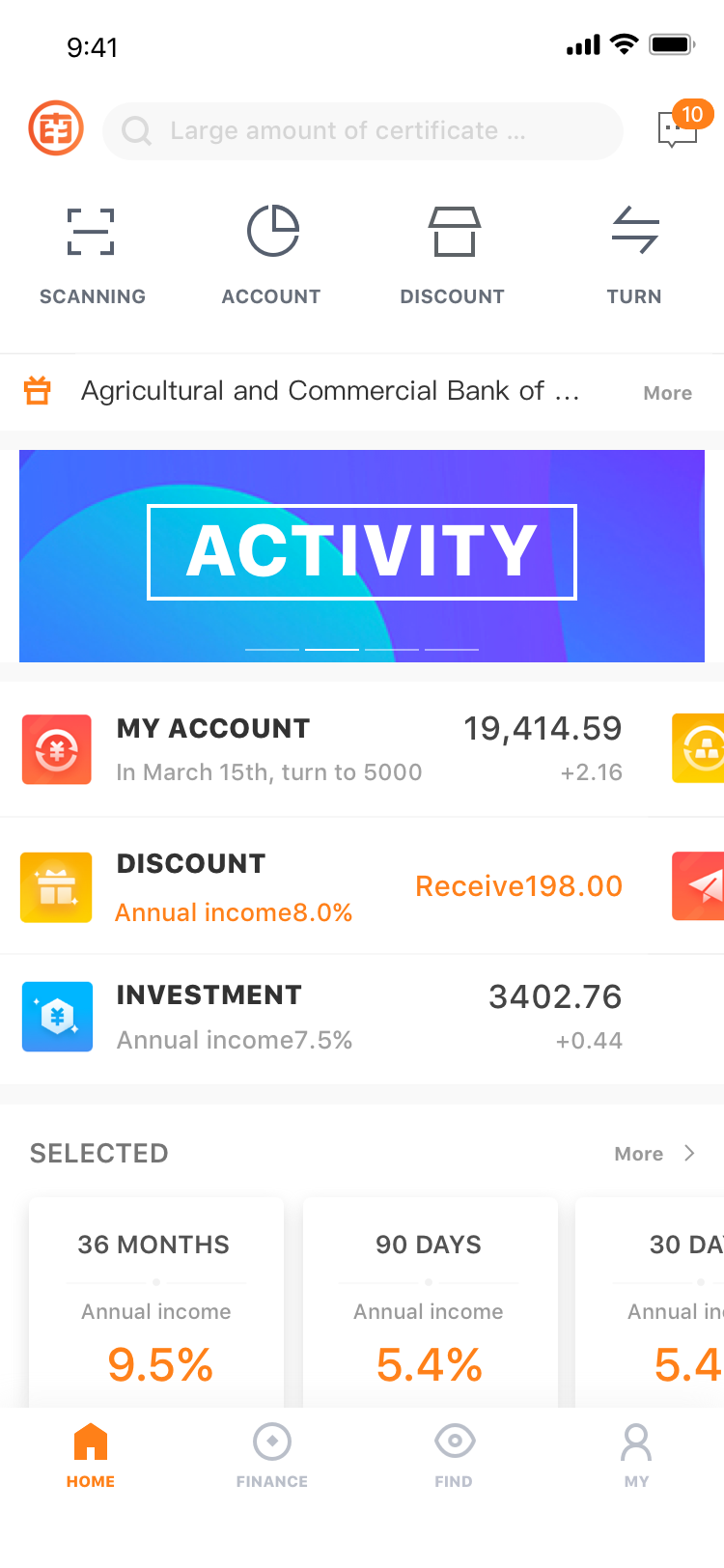Switch to the Finance tab
Viewport: 724px width, 1568px height.
point(272,1456)
